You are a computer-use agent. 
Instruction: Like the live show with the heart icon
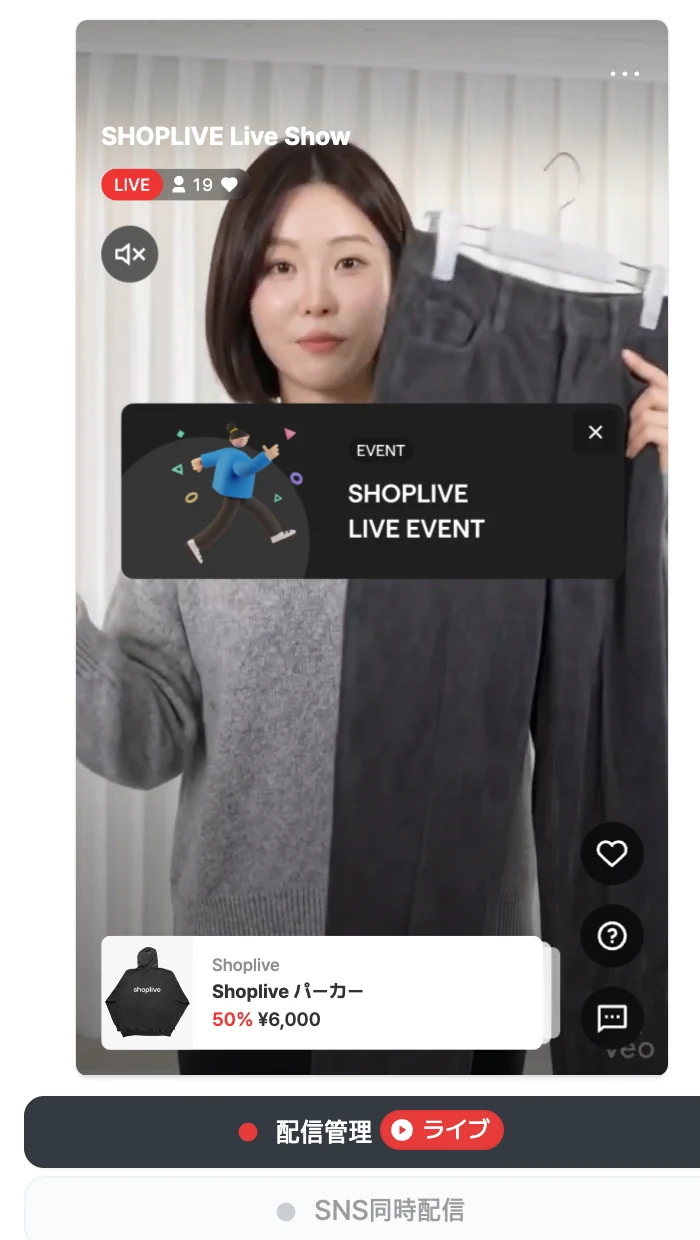[612, 853]
